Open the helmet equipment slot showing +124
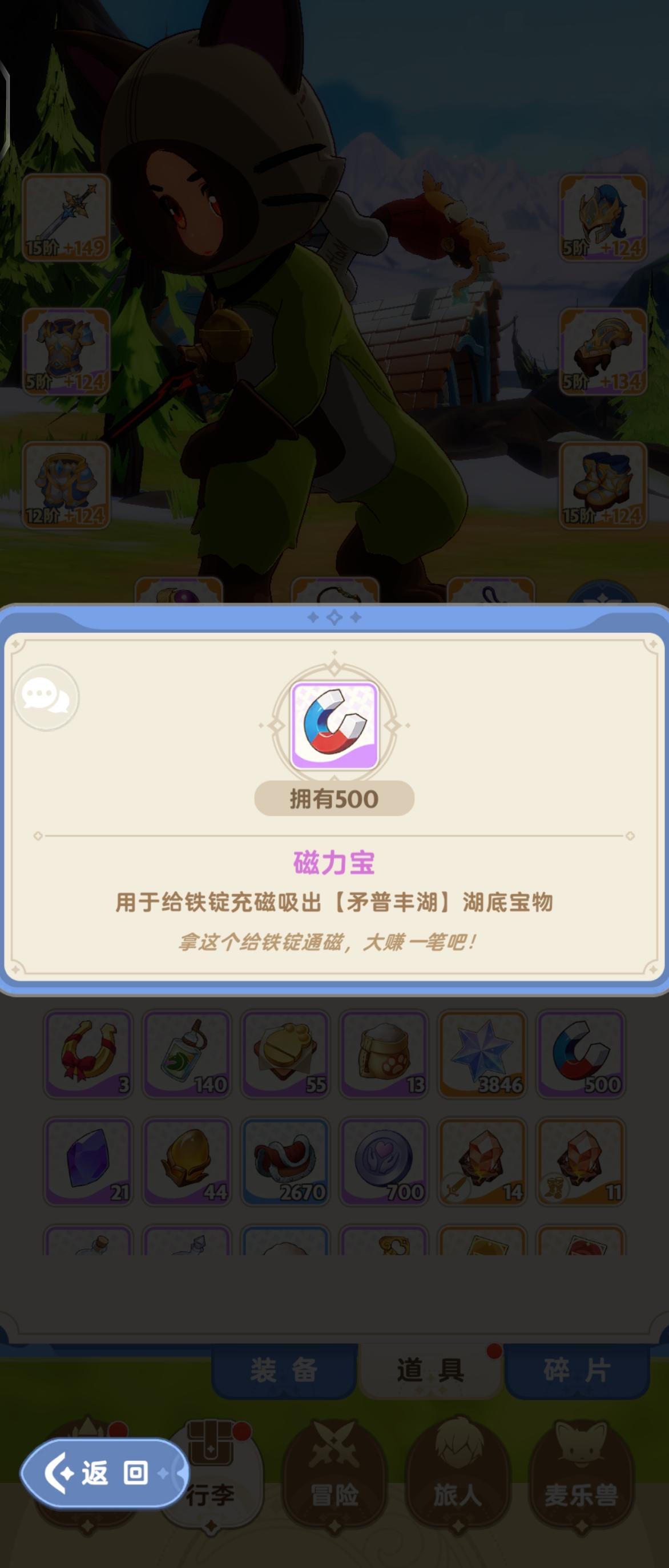This screenshot has height=1568, width=669. [603, 218]
